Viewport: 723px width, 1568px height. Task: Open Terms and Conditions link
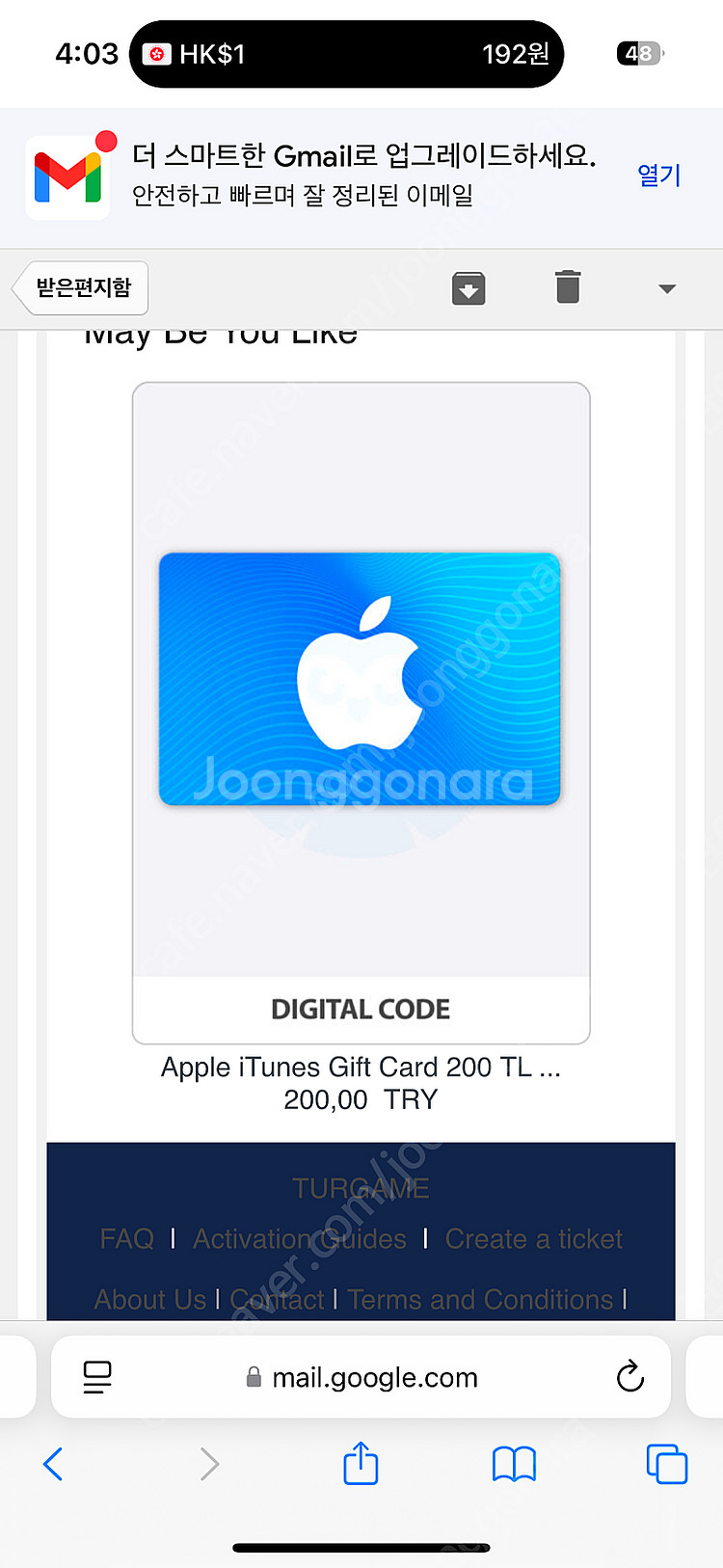pos(480,1300)
